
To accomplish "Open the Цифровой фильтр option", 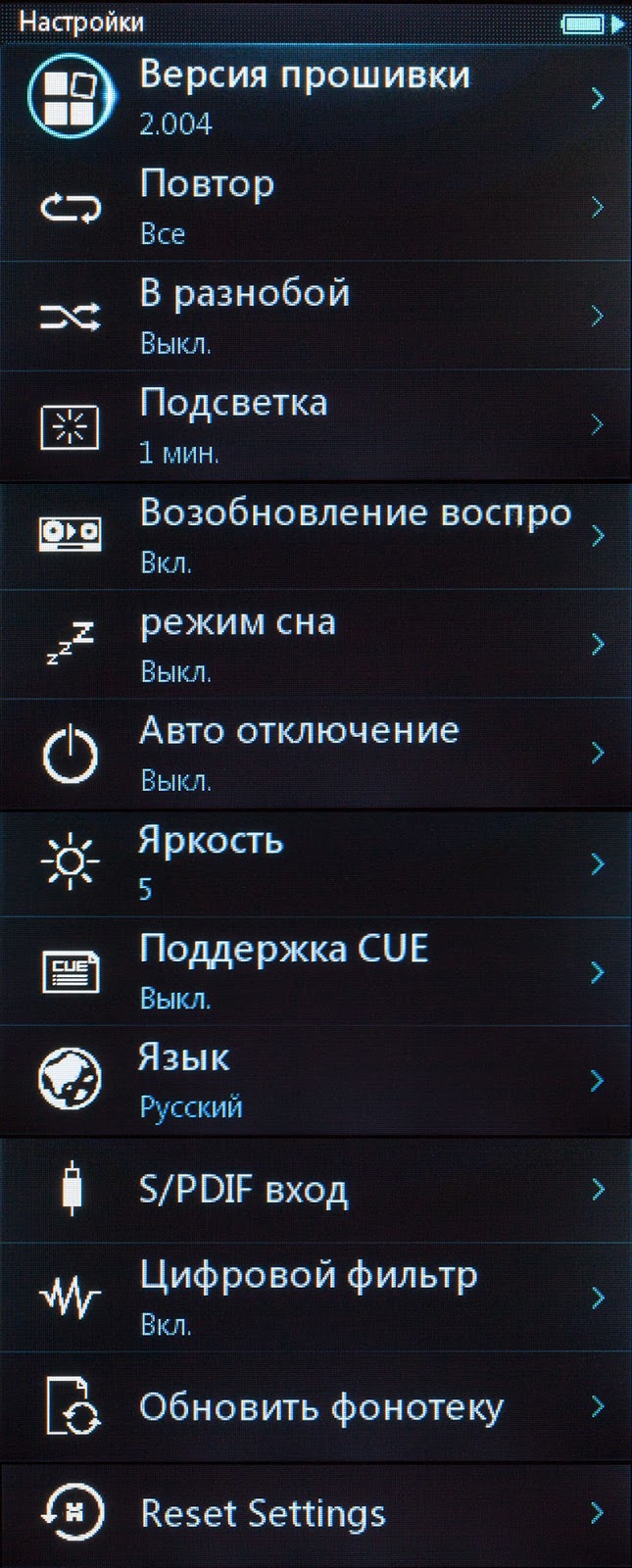I will [314, 1298].
